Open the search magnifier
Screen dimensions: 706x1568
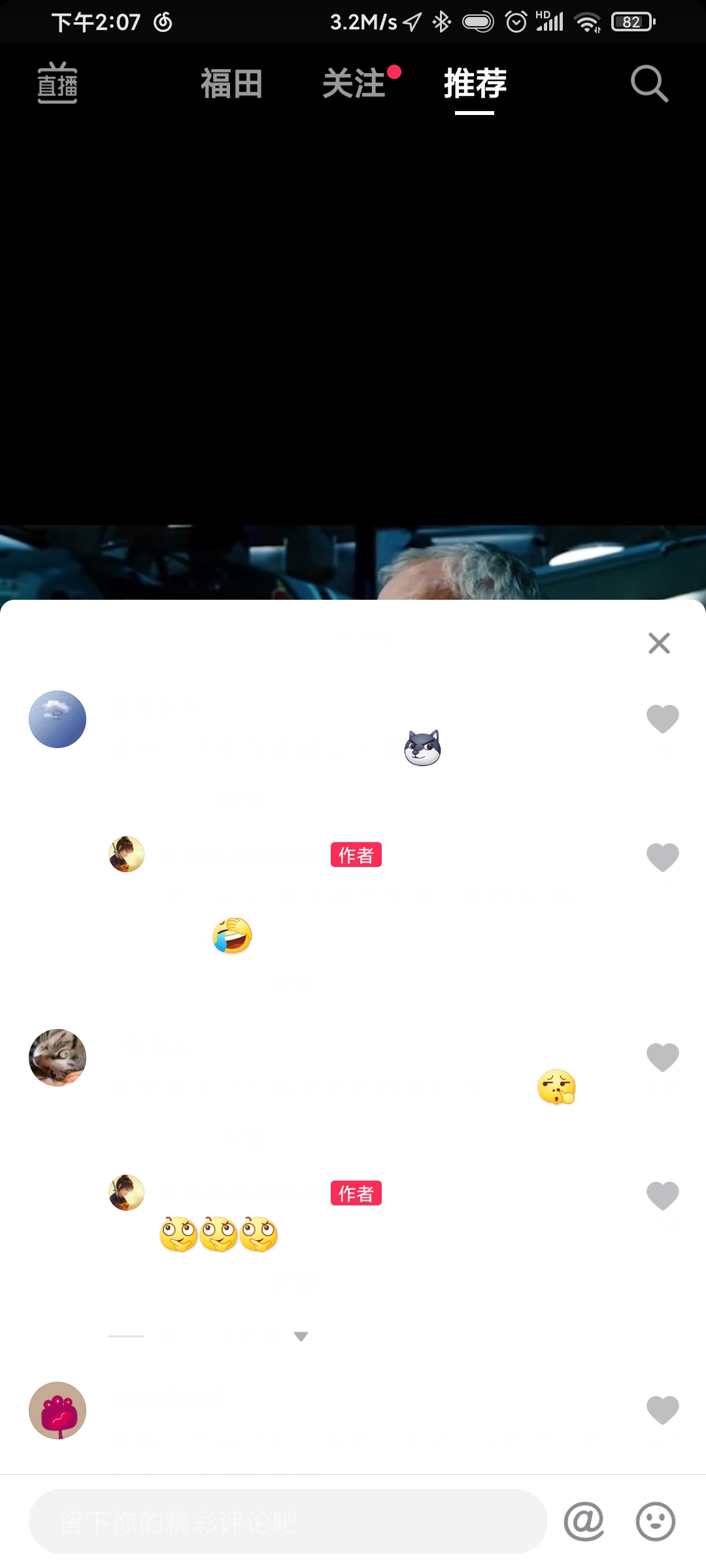(649, 84)
